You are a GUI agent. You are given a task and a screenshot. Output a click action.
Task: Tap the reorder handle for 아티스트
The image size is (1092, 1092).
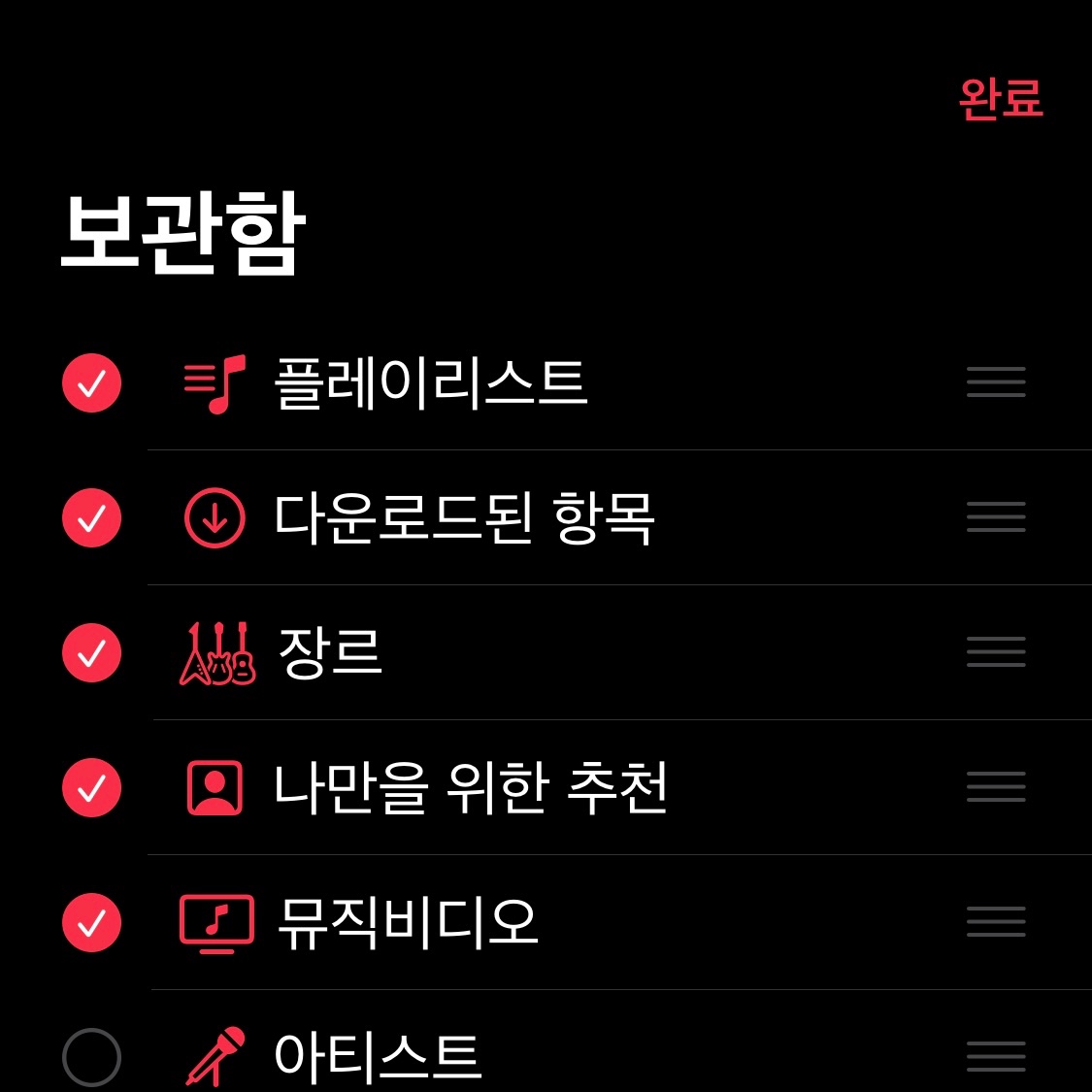pos(996,1056)
